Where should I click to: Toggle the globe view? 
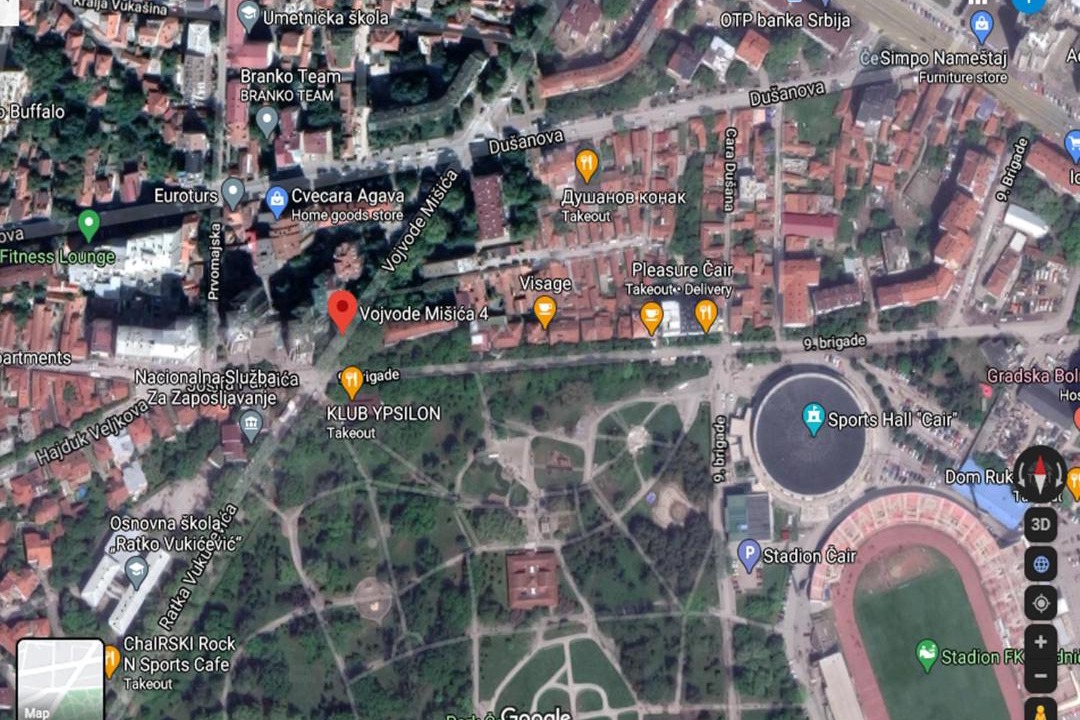(x=1041, y=564)
